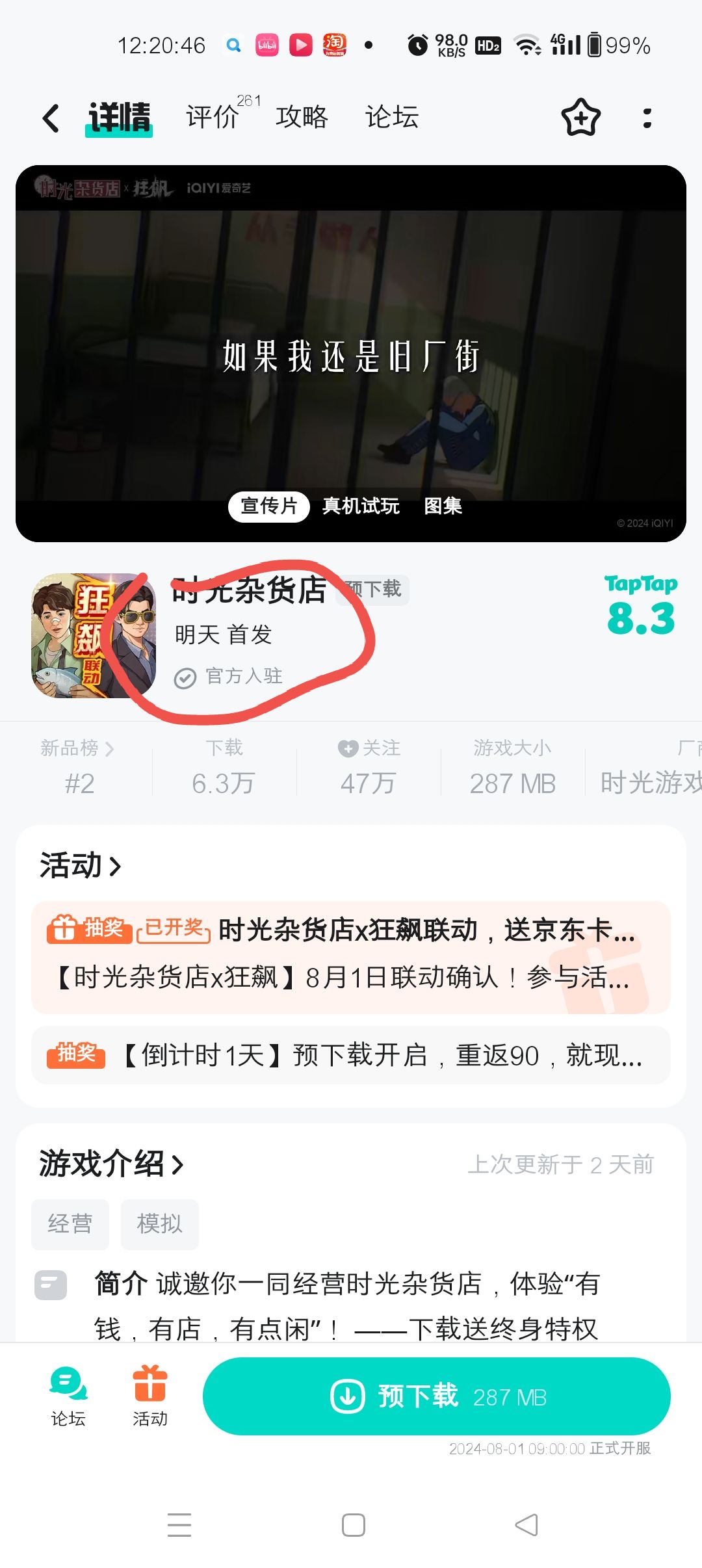Open the 攻略 guides tab
Viewport: 702px width, 1568px height.
[x=302, y=117]
